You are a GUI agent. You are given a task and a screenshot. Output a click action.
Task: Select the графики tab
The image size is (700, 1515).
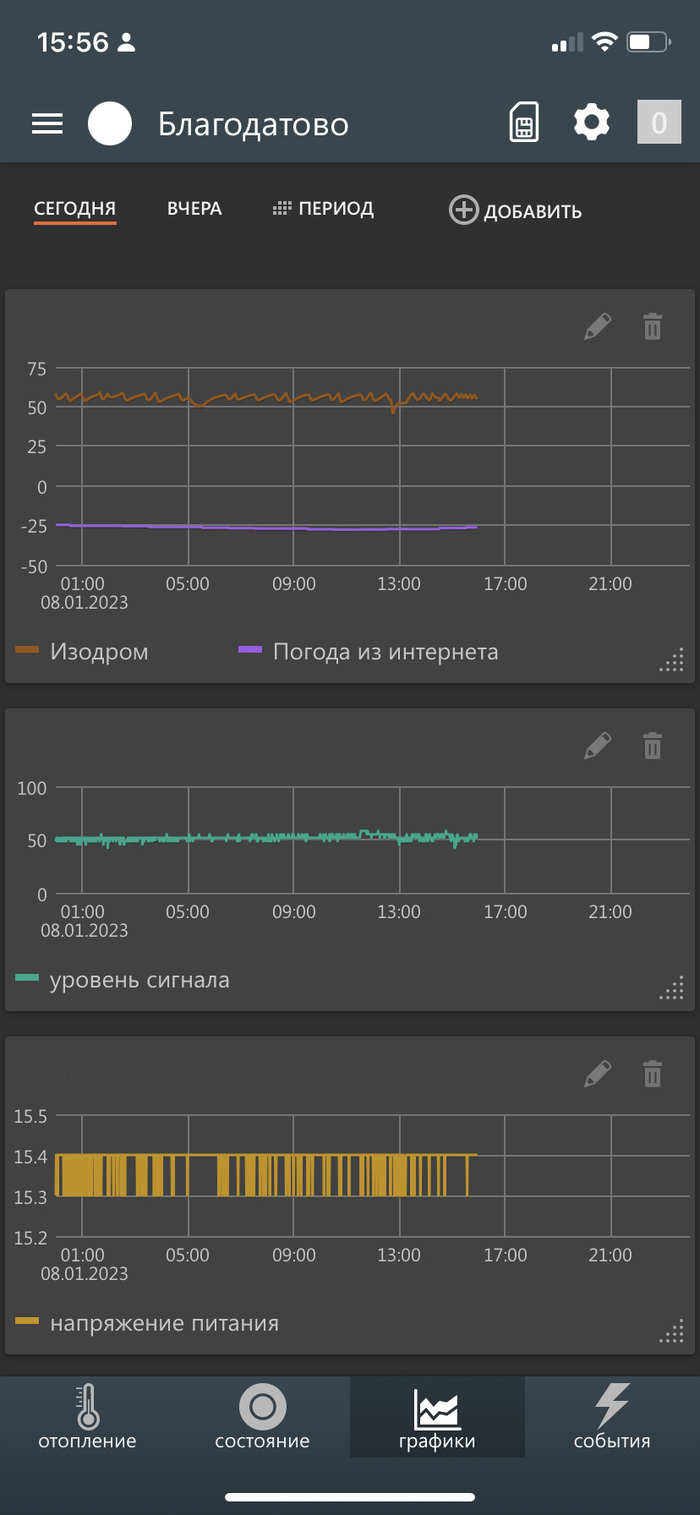tap(437, 1418)
